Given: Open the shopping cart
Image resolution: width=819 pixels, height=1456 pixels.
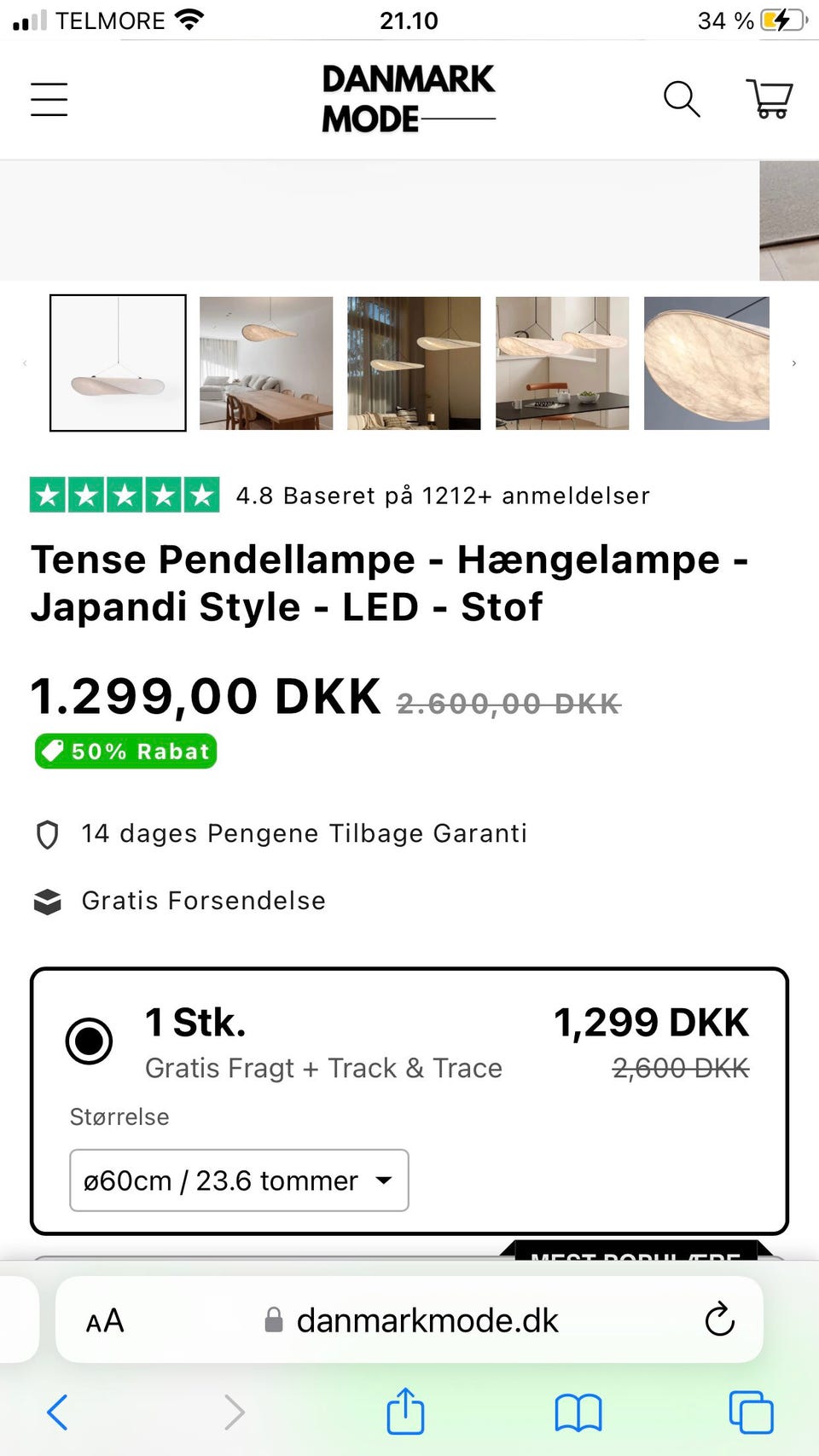Looking at the screenshot, I should (x=769, y=99).
